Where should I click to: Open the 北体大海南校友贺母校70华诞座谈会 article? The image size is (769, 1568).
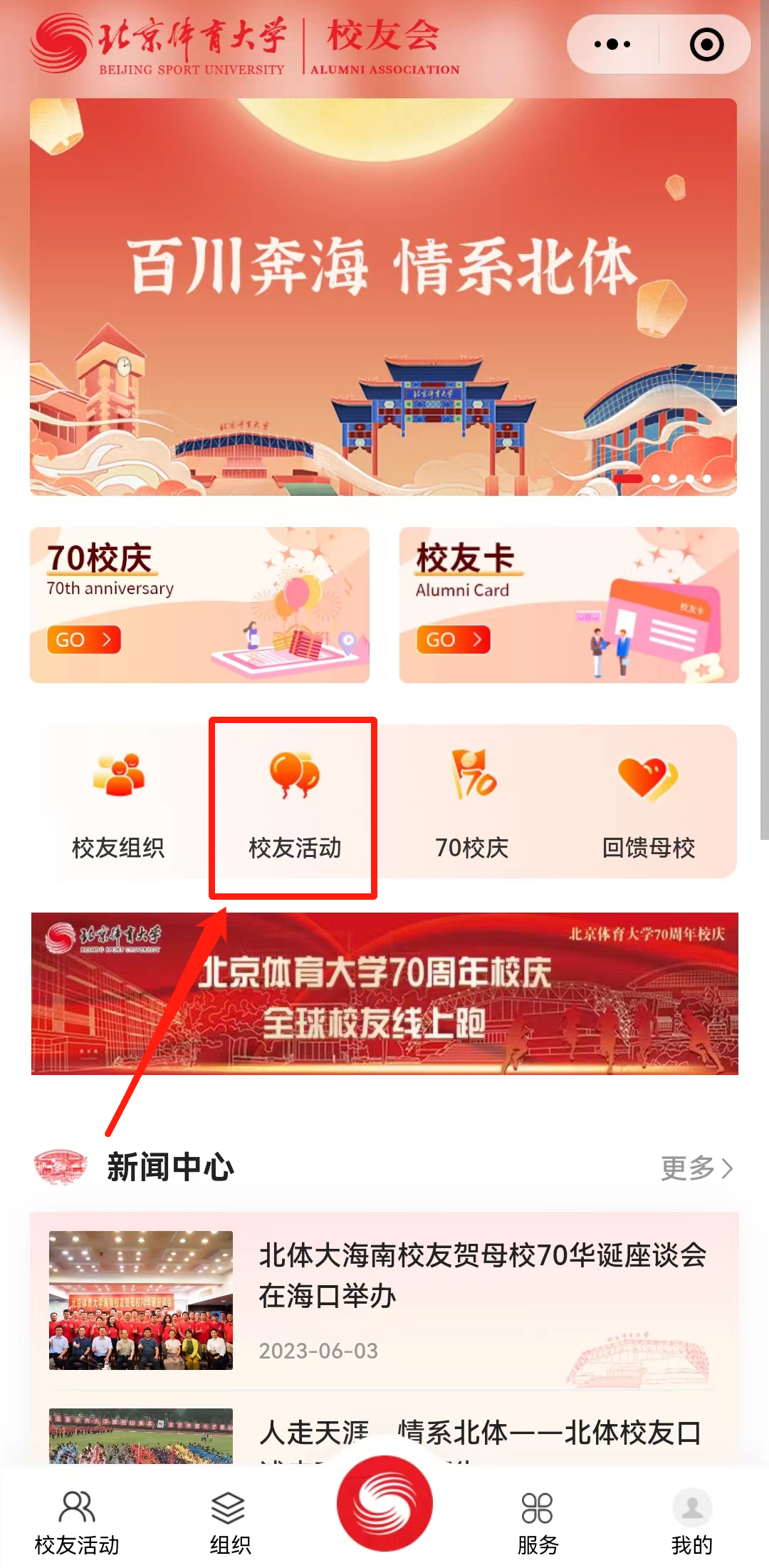tap(483, 1275)
